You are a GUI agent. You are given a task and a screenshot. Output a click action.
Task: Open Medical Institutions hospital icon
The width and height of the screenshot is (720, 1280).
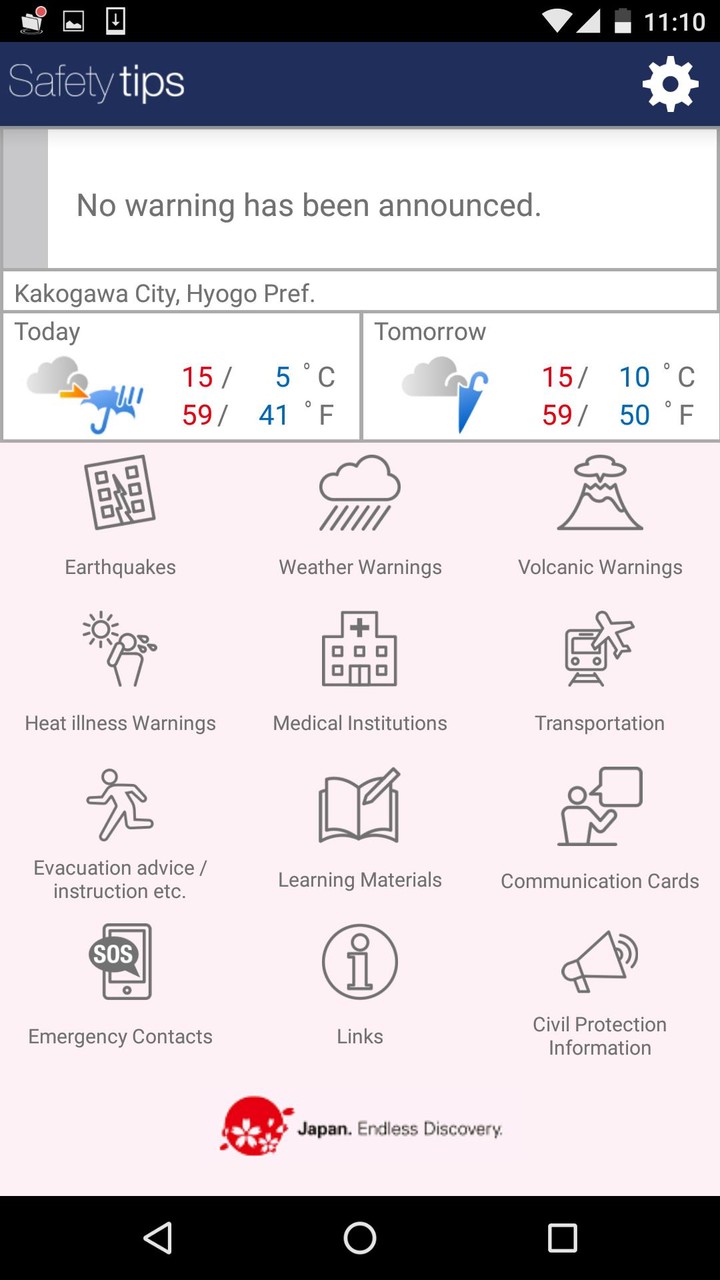[360, 648]
